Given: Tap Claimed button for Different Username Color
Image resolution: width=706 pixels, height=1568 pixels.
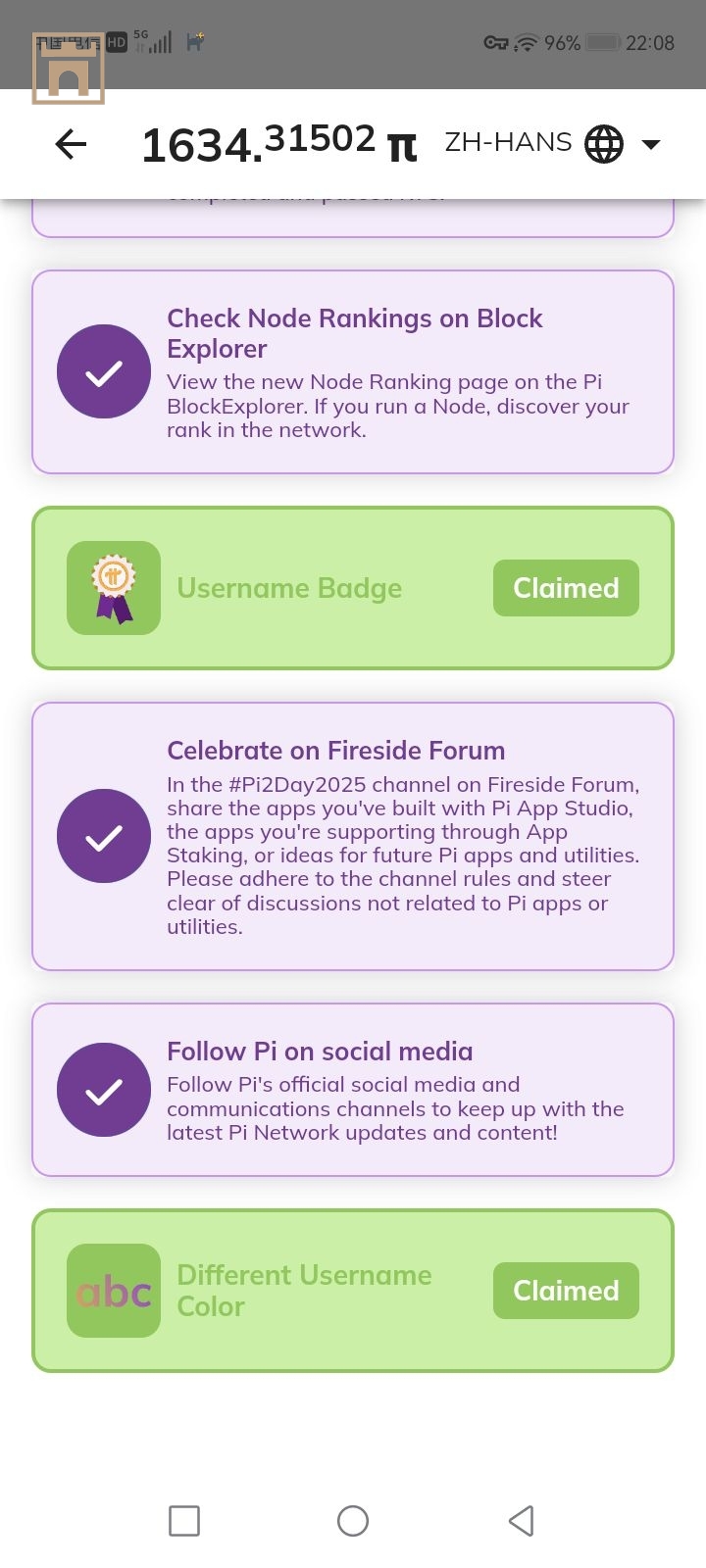Looking at the screenshot, I should pos(566,1291).
